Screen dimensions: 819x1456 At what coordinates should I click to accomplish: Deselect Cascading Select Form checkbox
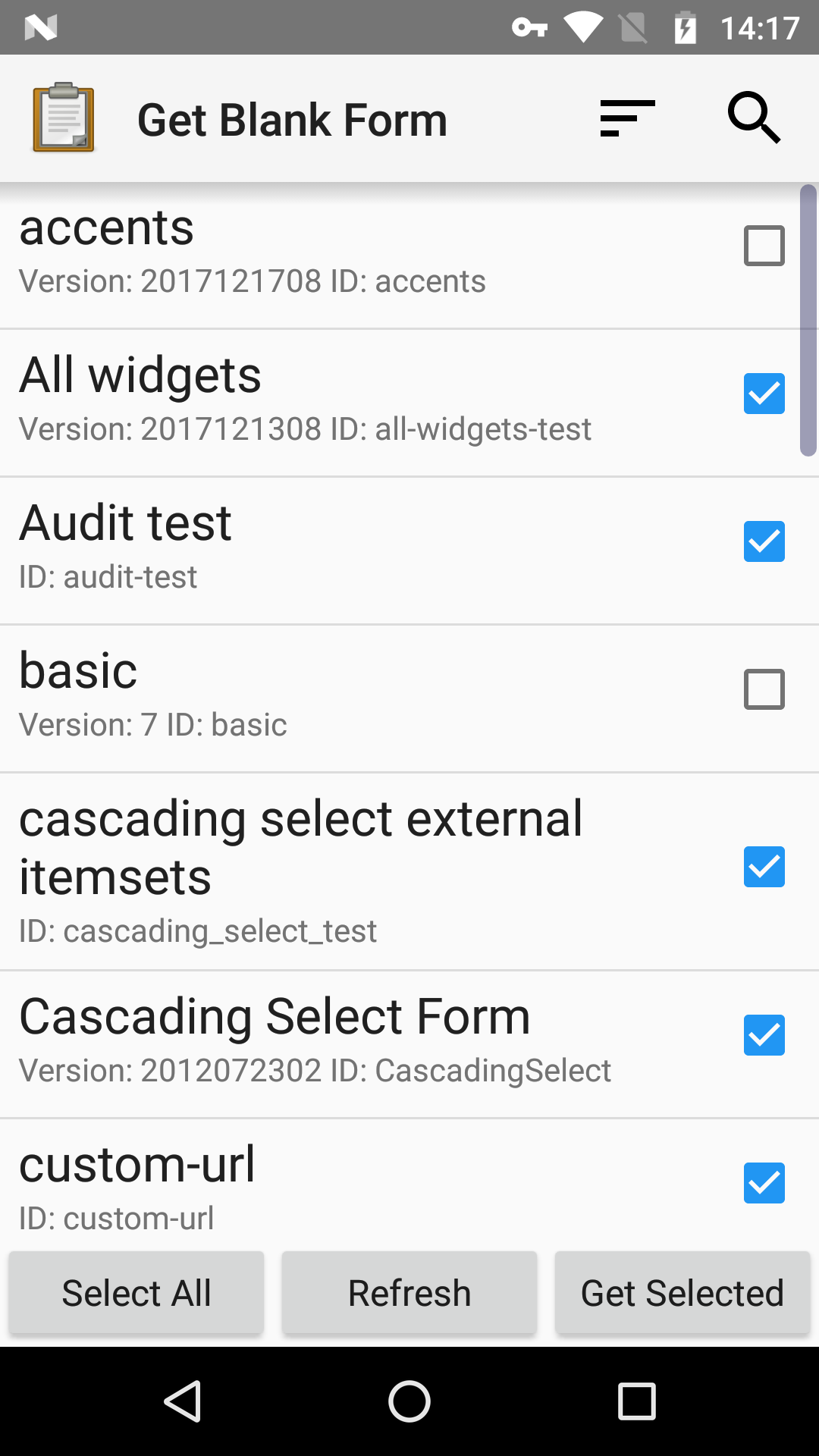764,1035
